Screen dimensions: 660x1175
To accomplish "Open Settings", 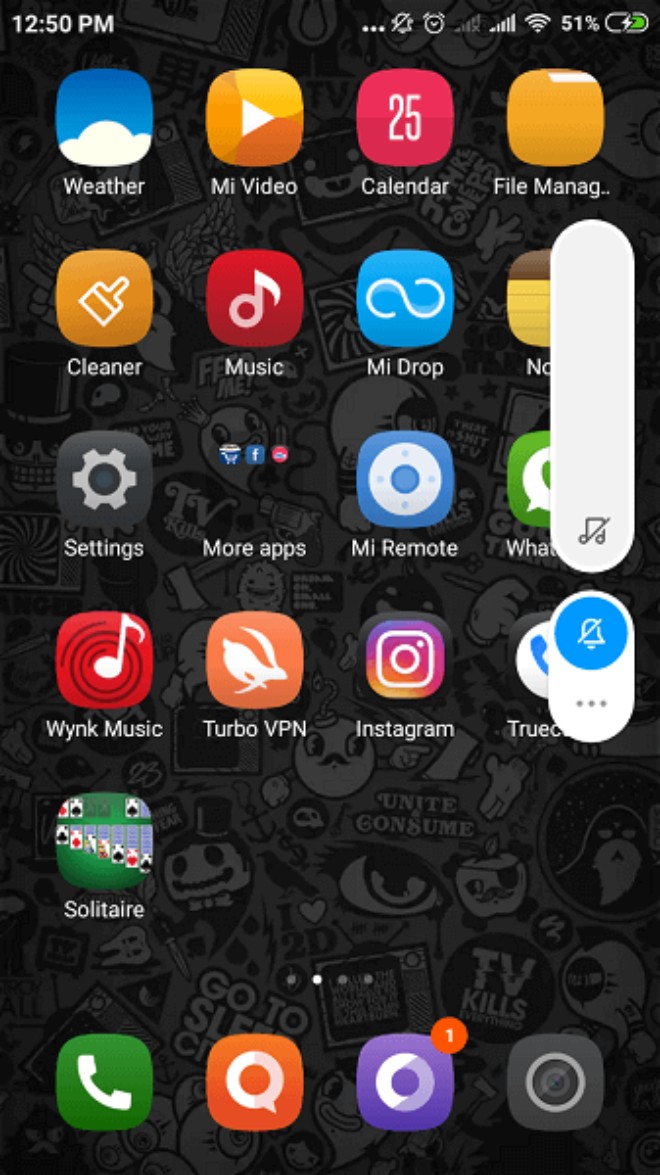I will click(104, 480).
